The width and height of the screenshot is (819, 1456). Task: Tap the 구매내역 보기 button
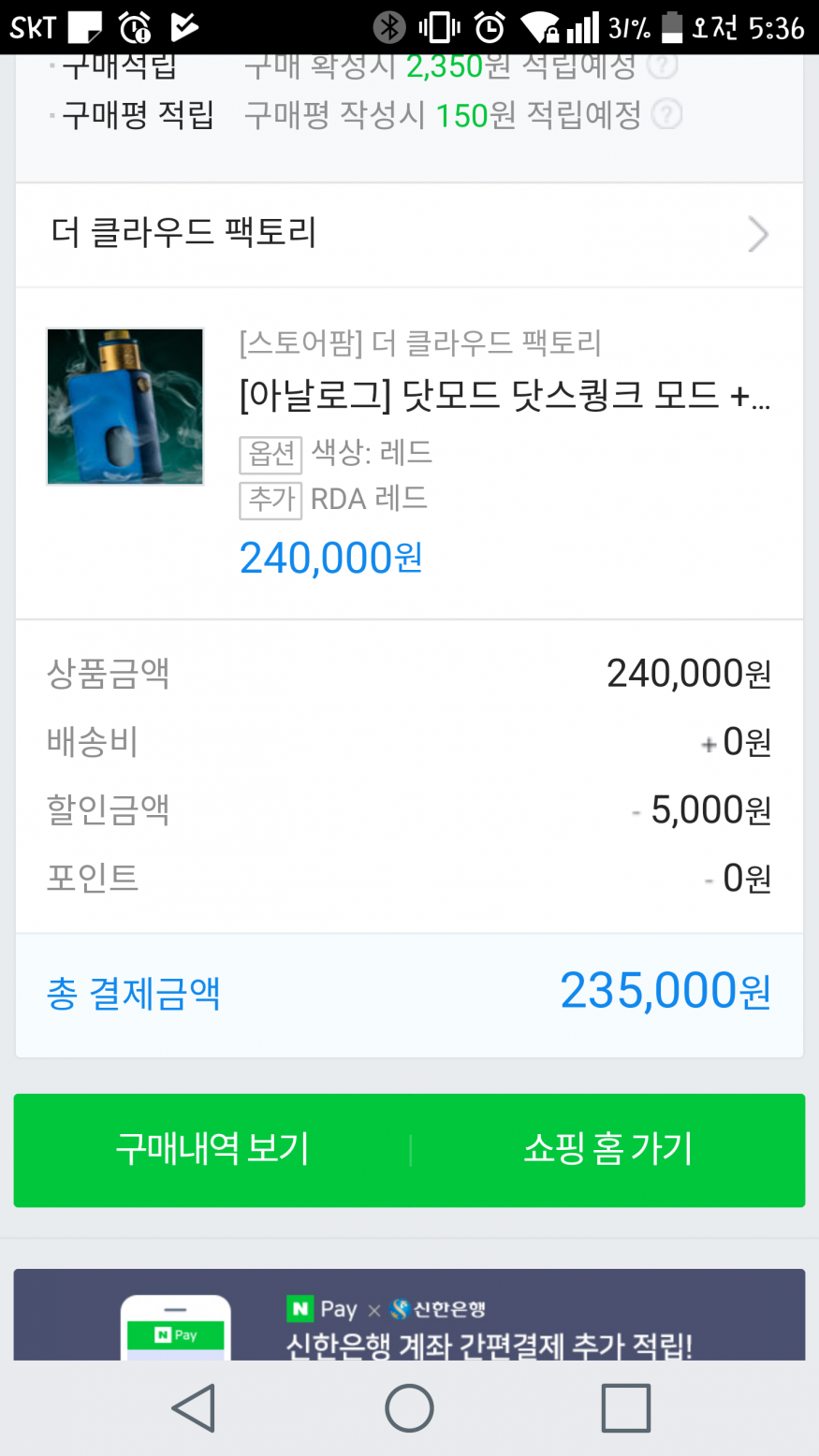coord(212,1149)
